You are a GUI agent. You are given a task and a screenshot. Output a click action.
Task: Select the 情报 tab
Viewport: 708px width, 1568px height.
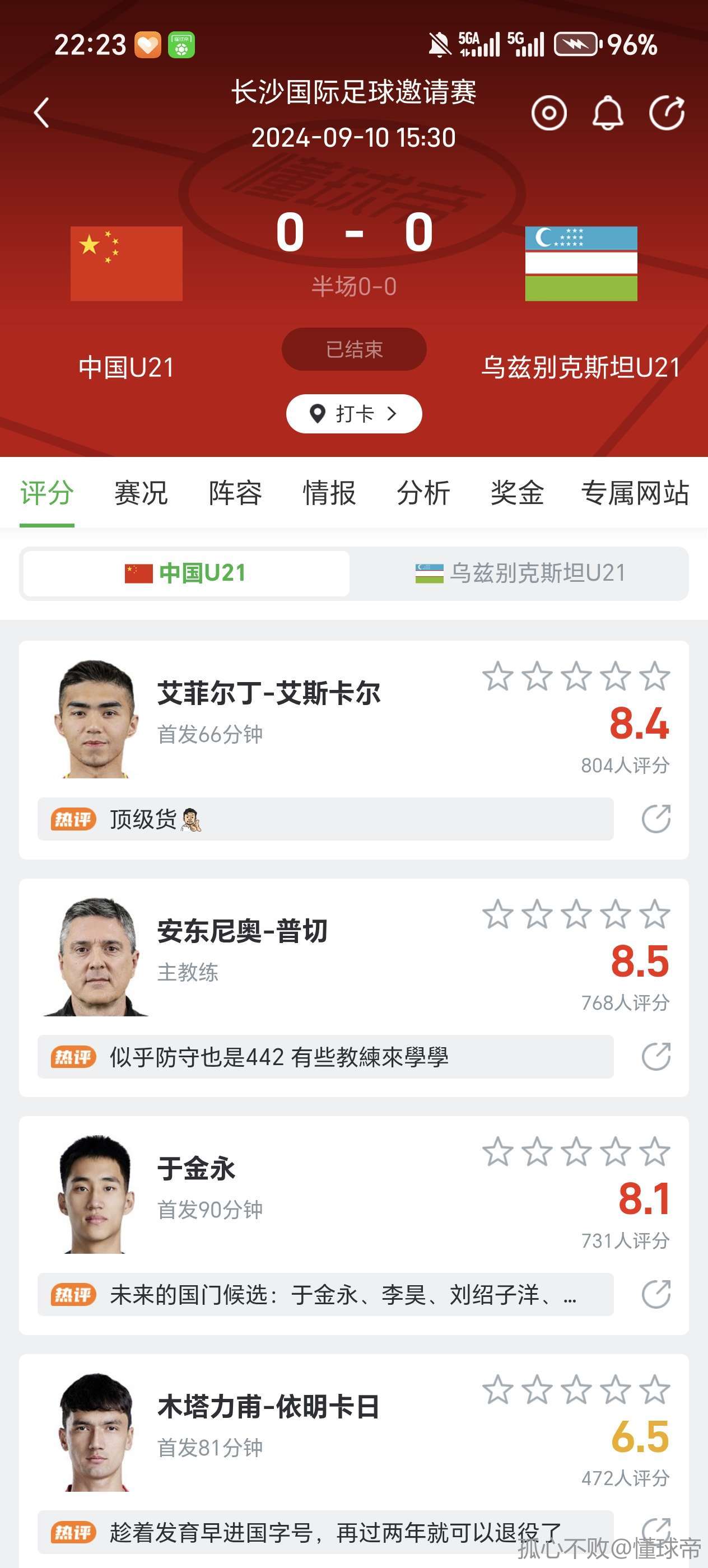[329, 492]
